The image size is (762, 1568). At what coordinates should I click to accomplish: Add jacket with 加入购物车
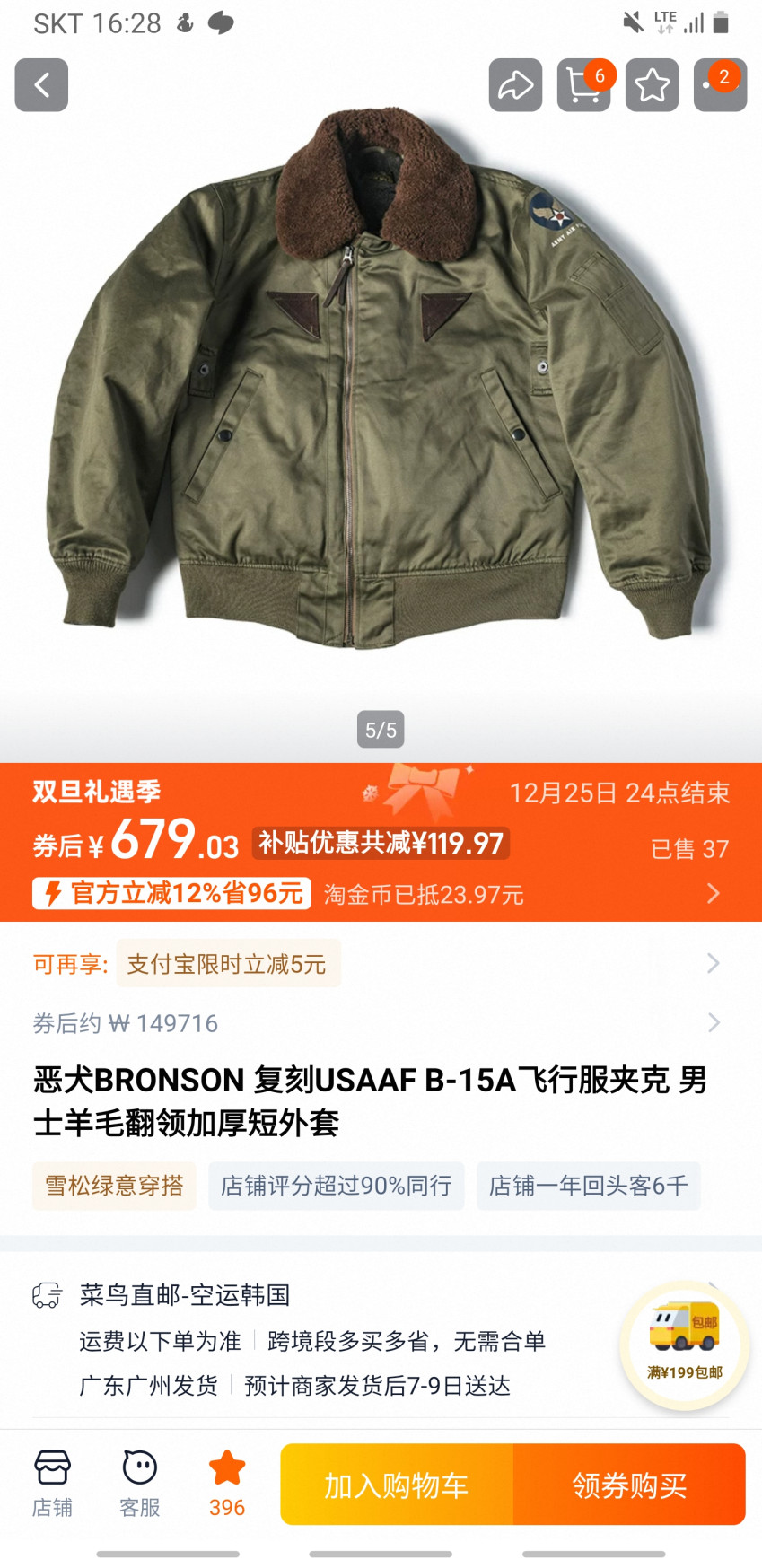[397, 1485]
